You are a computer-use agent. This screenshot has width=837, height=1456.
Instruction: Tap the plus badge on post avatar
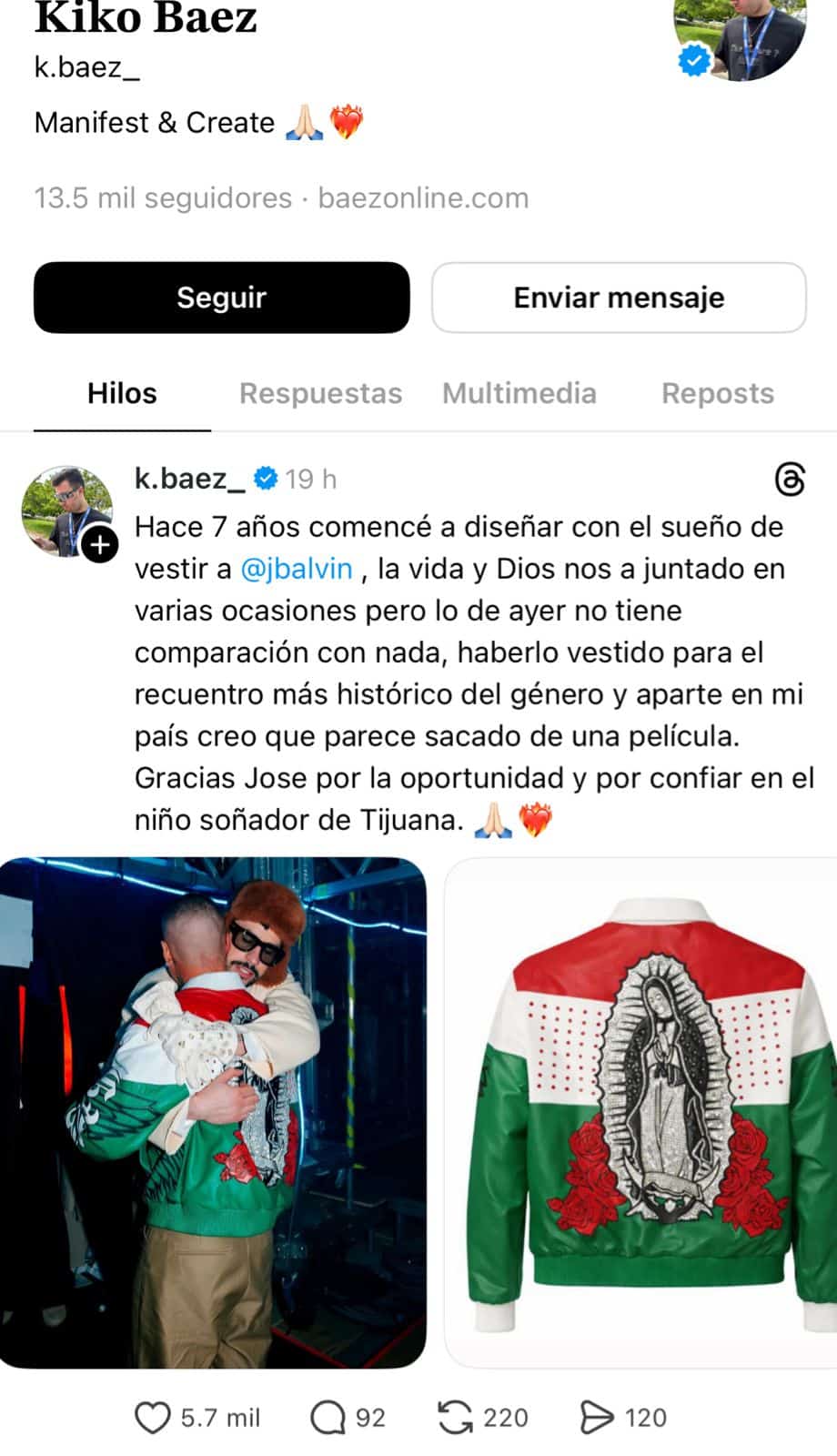pos(100,545)
